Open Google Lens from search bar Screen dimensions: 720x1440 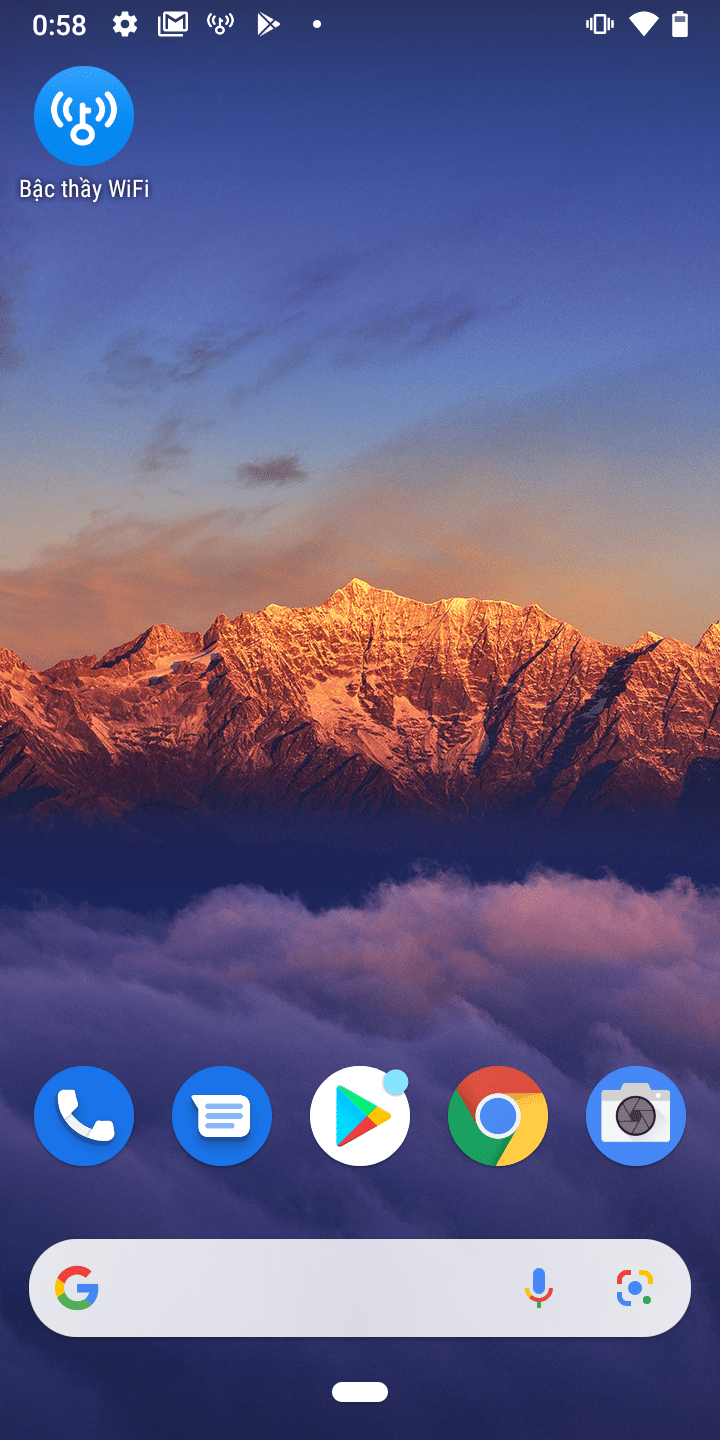point(635,1288)
